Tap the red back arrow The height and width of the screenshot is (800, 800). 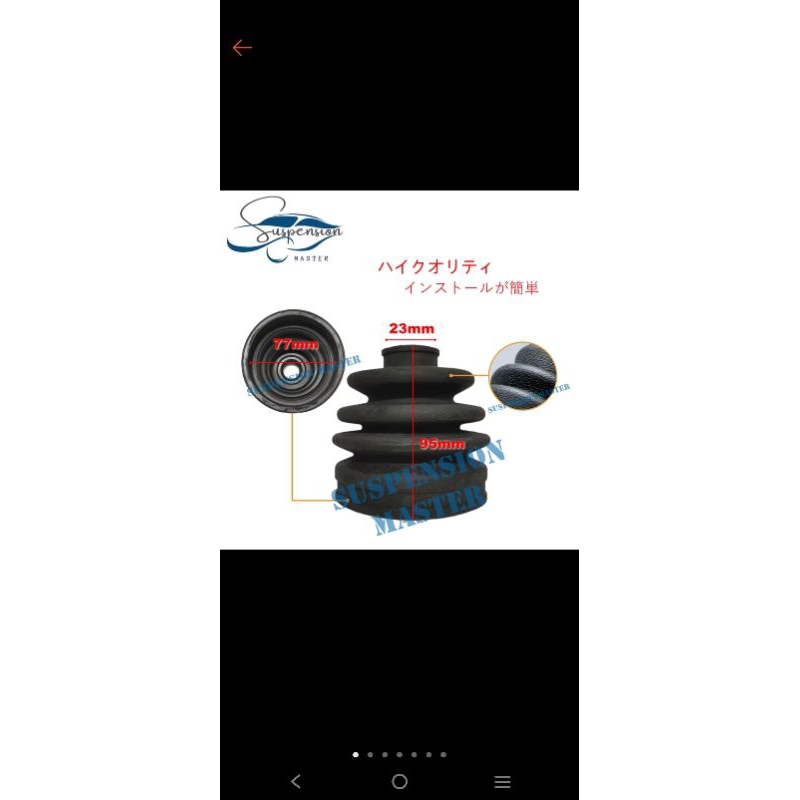coord(242,48)
